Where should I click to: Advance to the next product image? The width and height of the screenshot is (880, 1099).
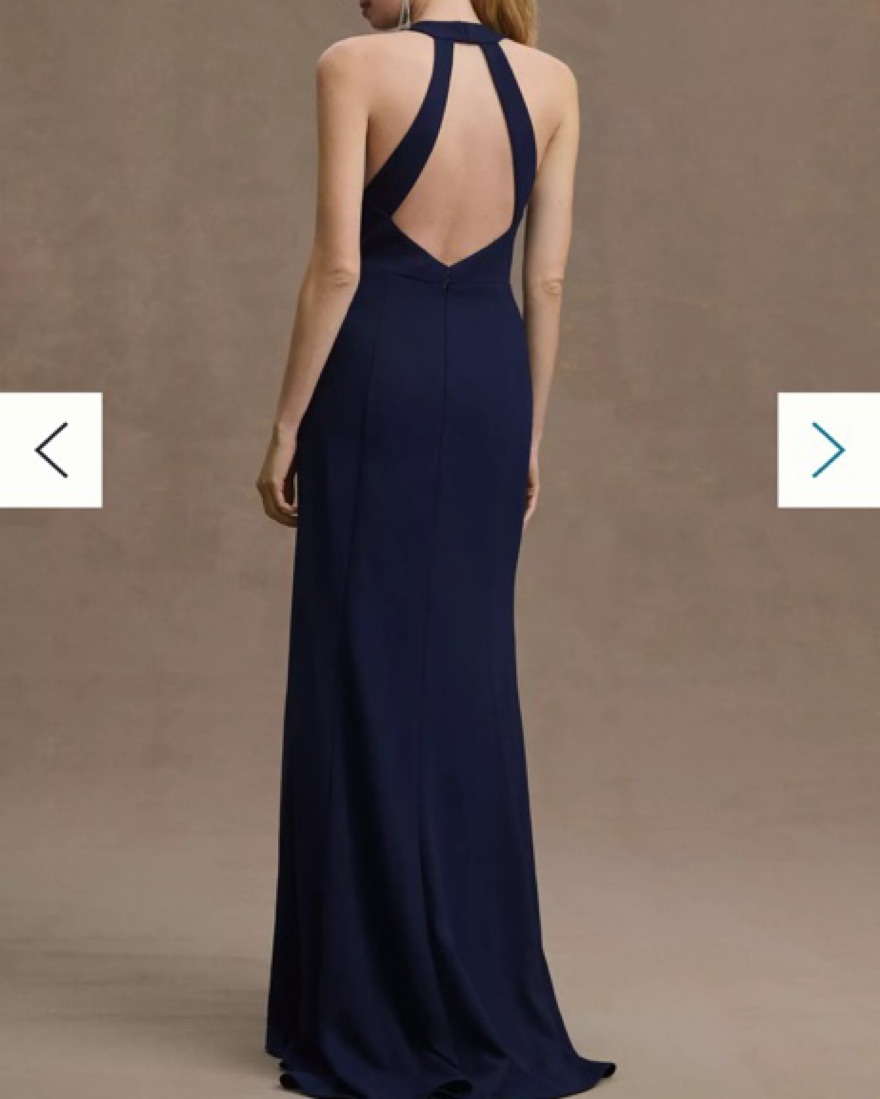(828, 450)
